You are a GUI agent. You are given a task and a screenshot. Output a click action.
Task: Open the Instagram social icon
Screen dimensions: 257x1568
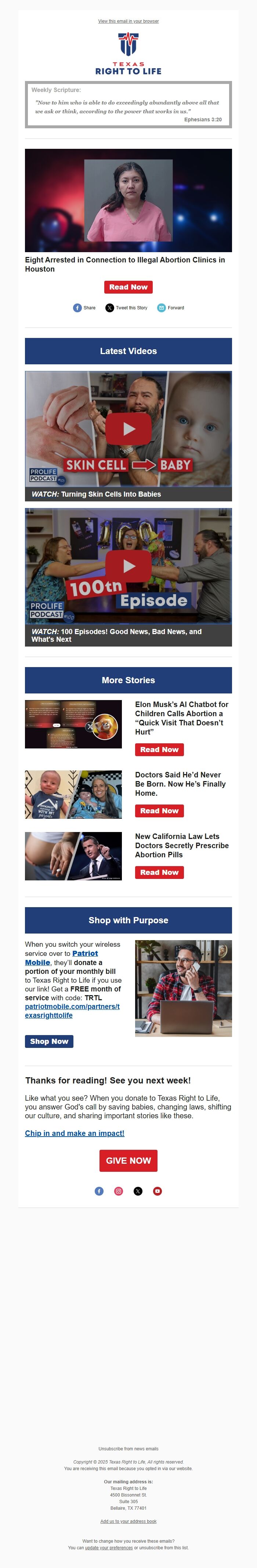(119, 1191)
